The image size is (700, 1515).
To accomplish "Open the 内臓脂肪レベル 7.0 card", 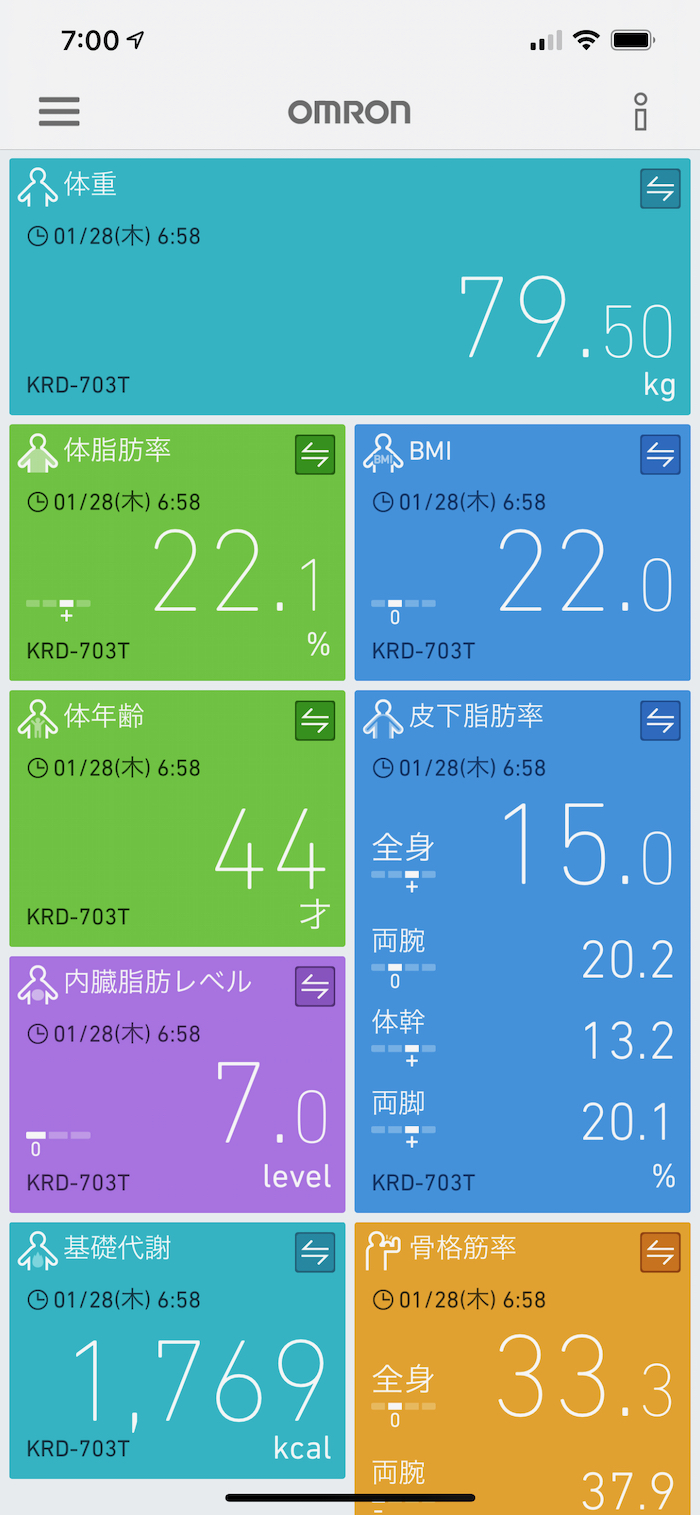I will (x=177, y=1100).
